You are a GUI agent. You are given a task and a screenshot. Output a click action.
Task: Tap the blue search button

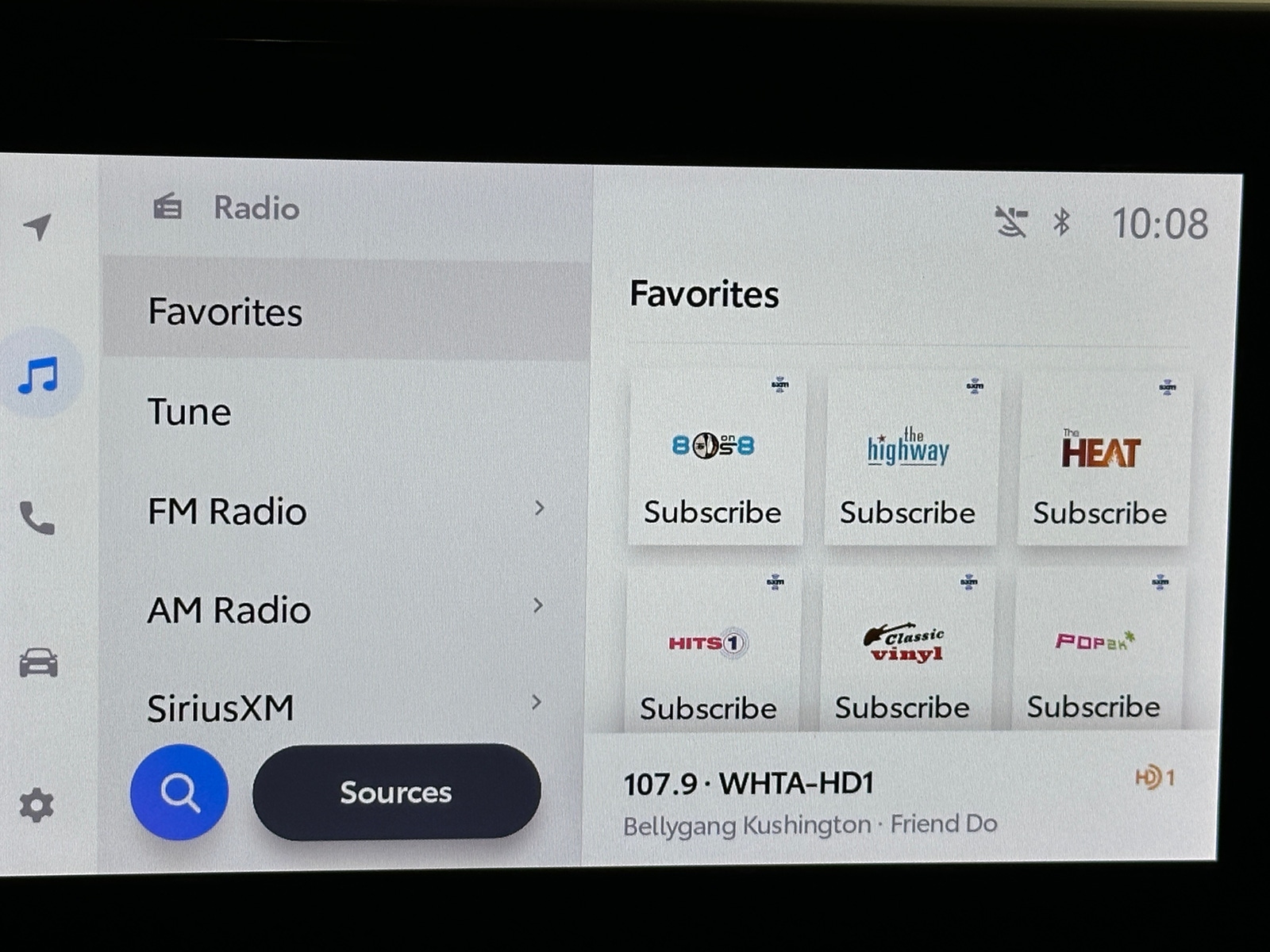pyautogui.click(x=179, y=792)
